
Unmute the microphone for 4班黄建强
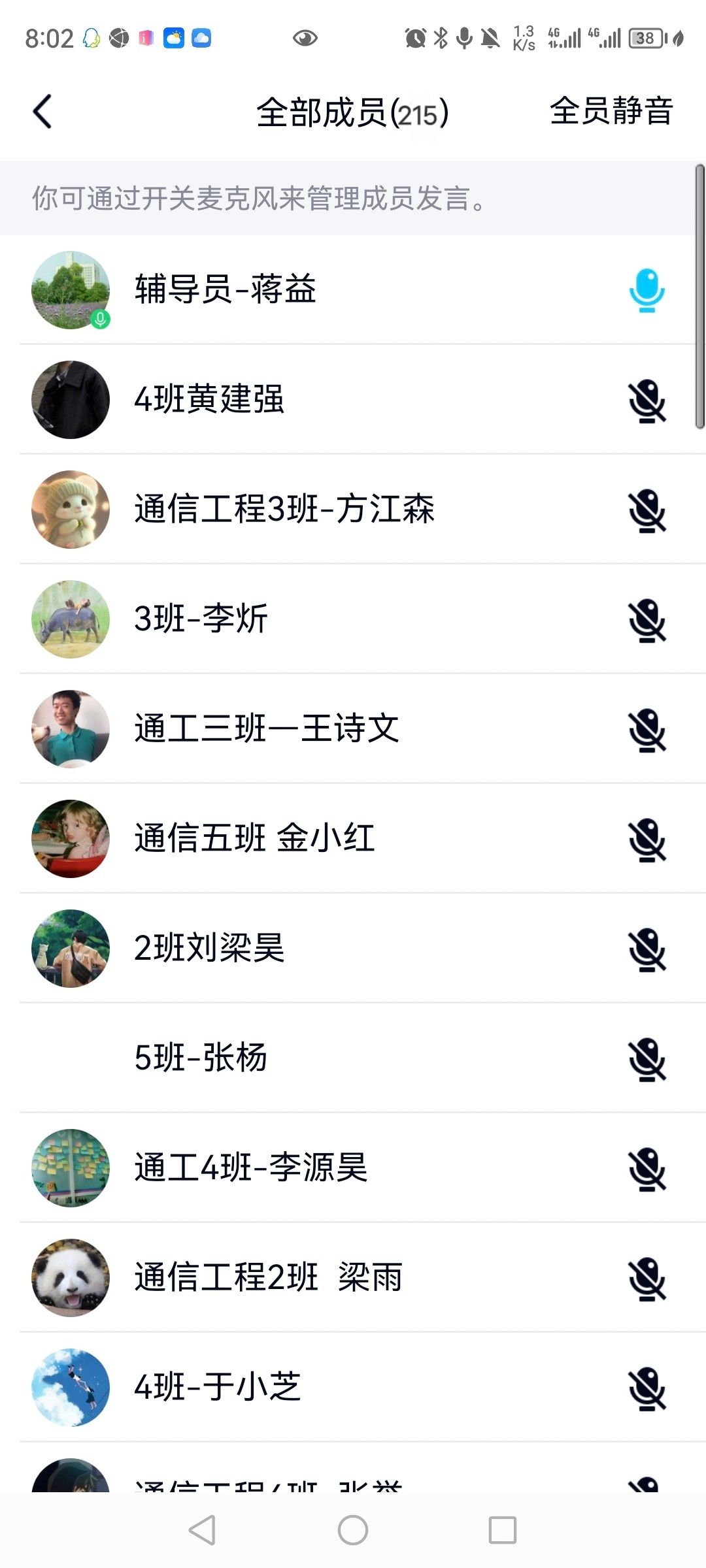click(647, 401)
